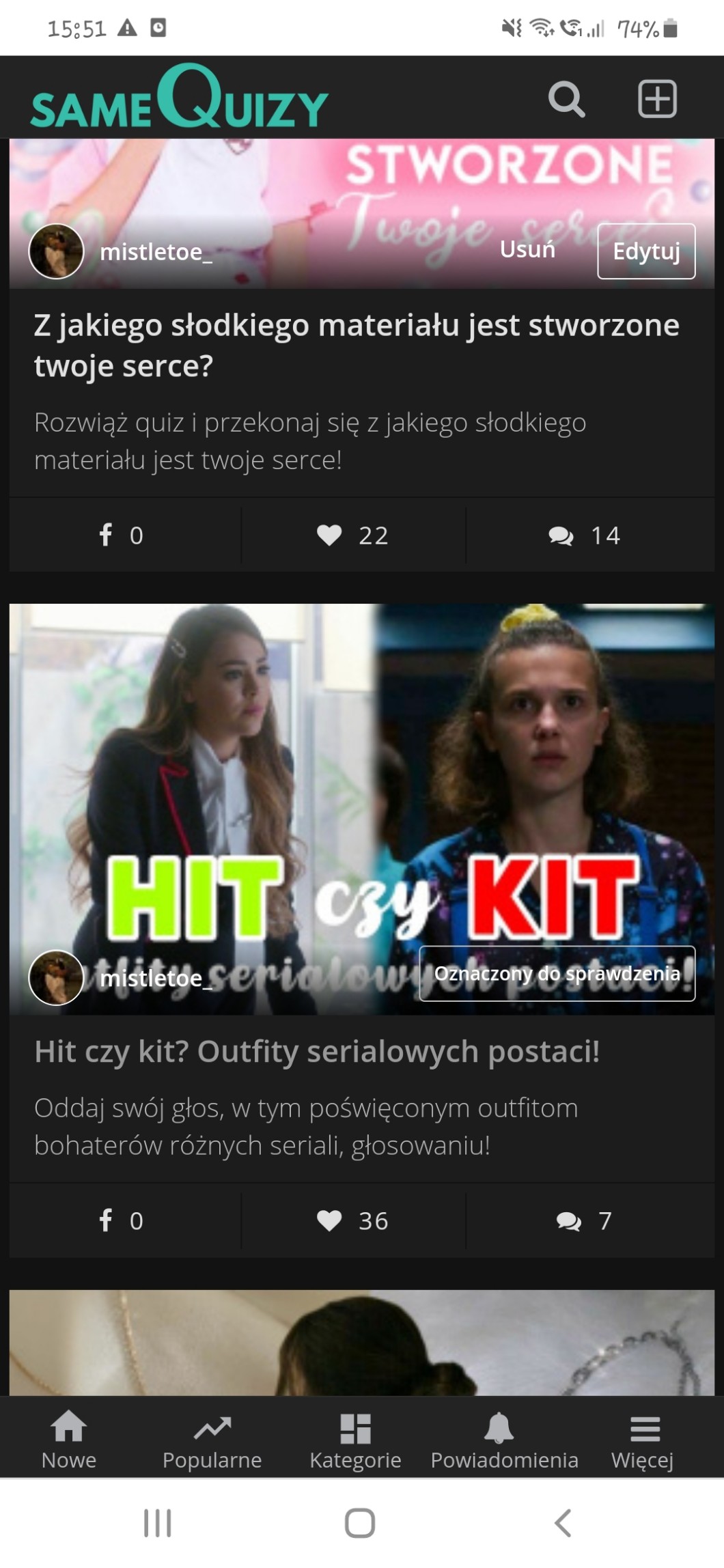Like the słodkiego materiału quiz with 22 hearts
The height and width of the screenshot is (1568, 724).
coord(352,535)
